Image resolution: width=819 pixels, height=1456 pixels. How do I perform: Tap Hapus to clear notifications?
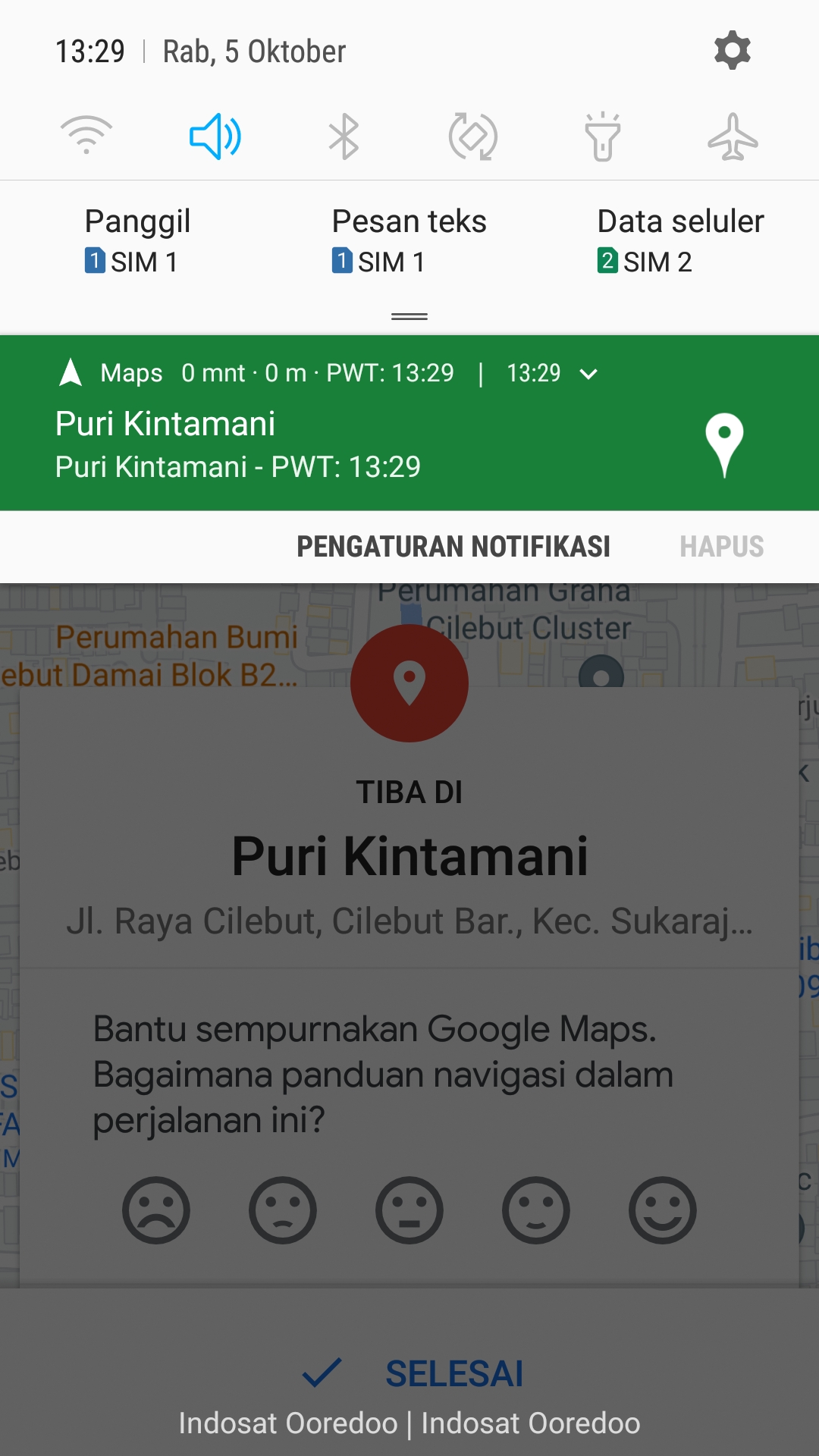pos(721,547)
